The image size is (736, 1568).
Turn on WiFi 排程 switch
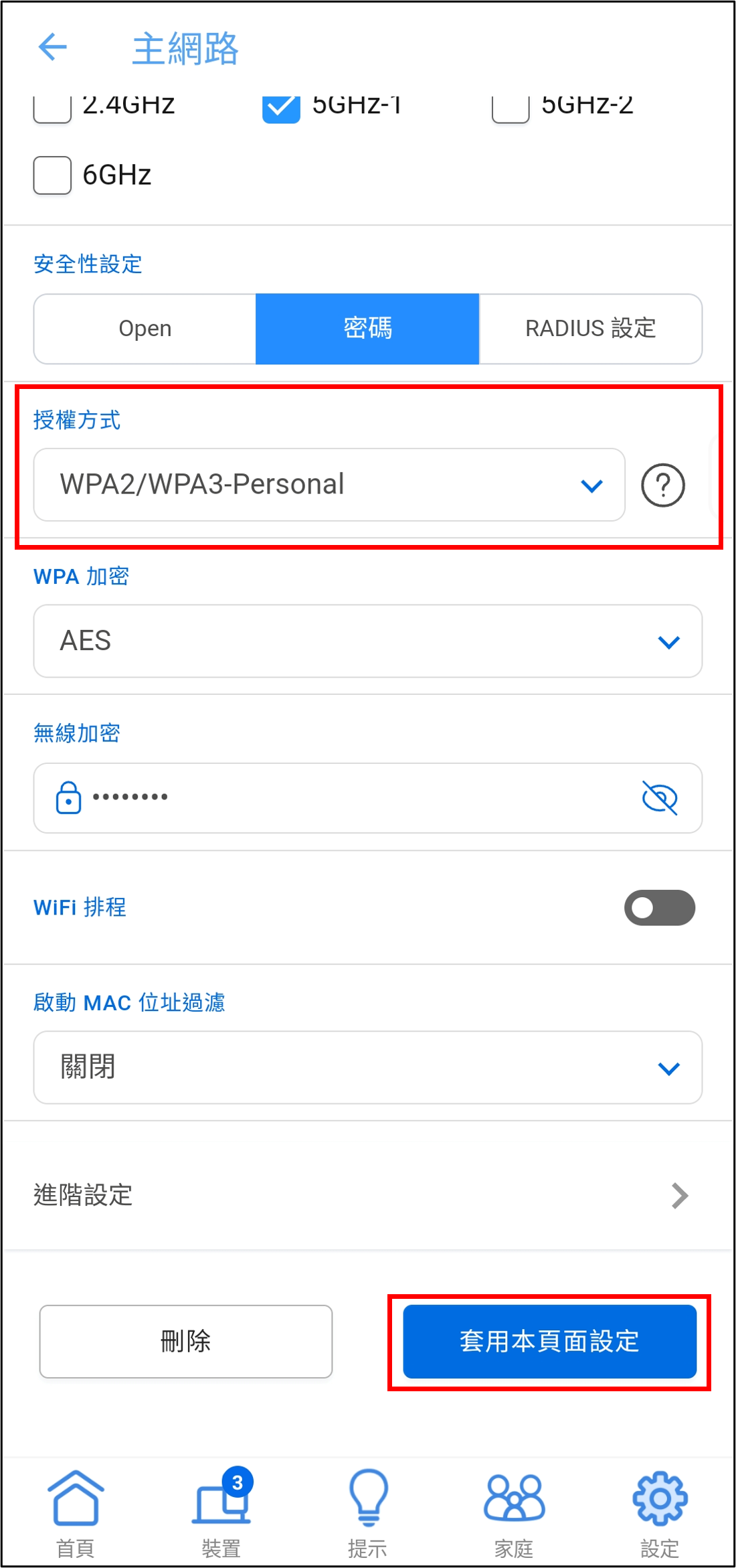pyautogui.click(x=659, y=908)
